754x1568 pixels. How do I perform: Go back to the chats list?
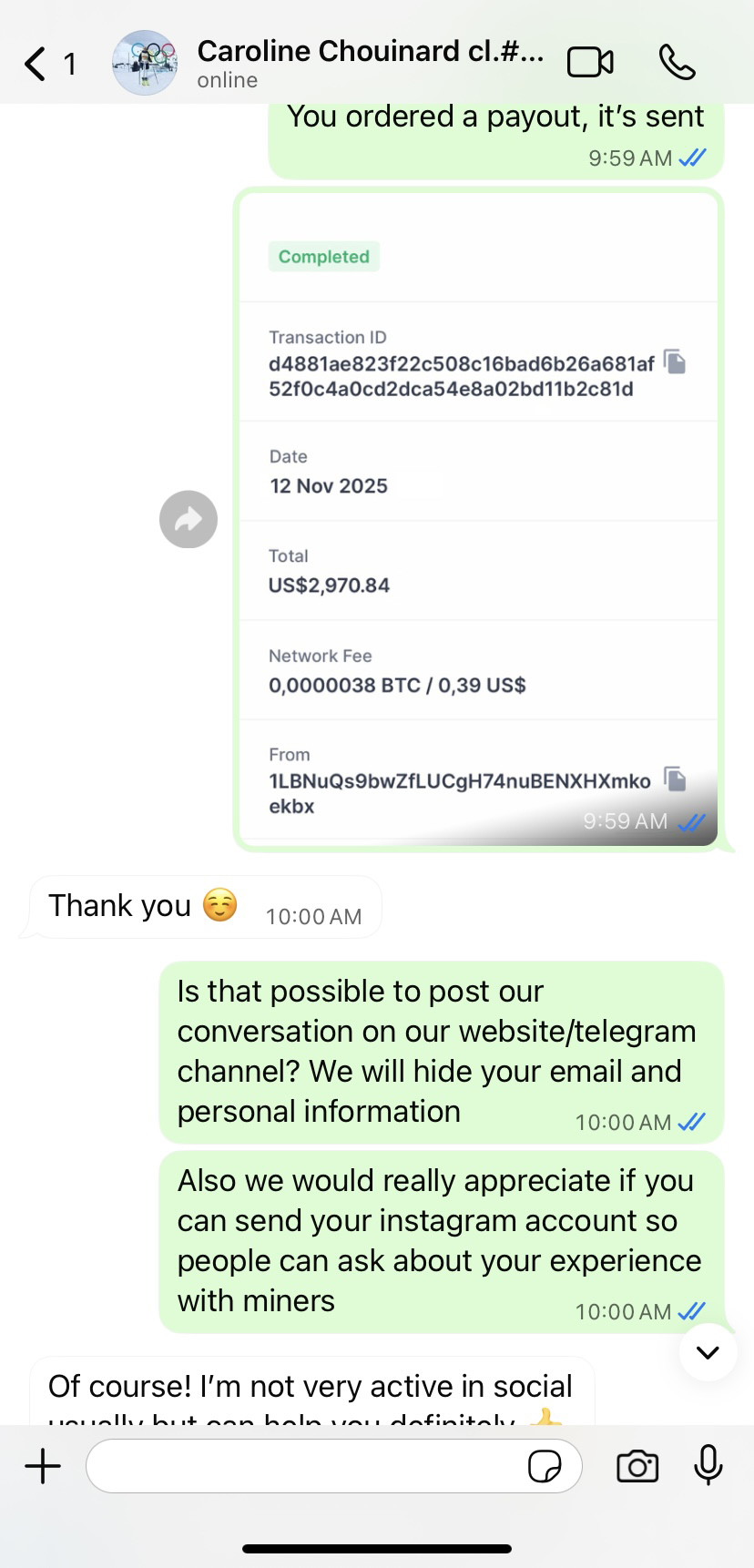coord(36,64)
